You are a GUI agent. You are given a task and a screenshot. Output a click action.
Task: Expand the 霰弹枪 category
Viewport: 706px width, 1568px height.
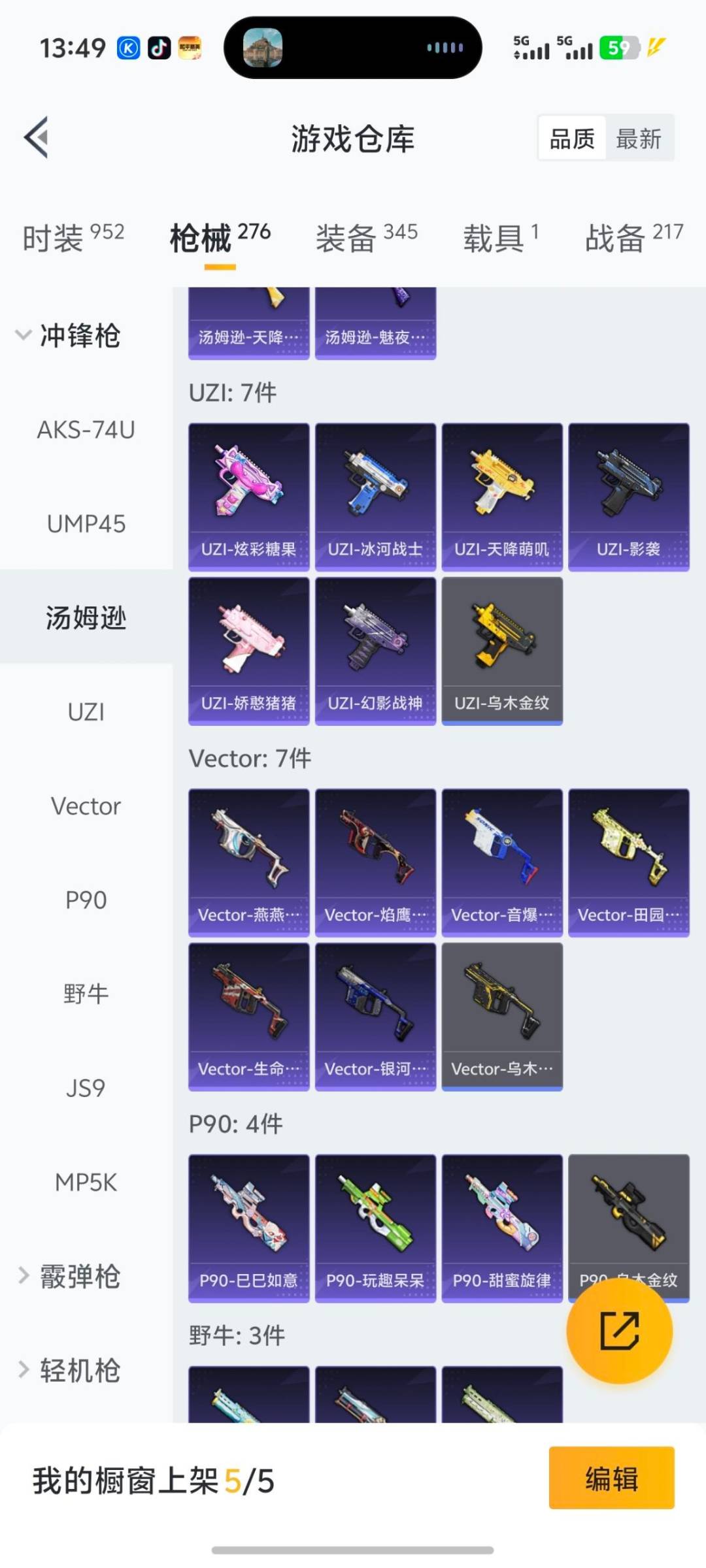(78, 1275)
